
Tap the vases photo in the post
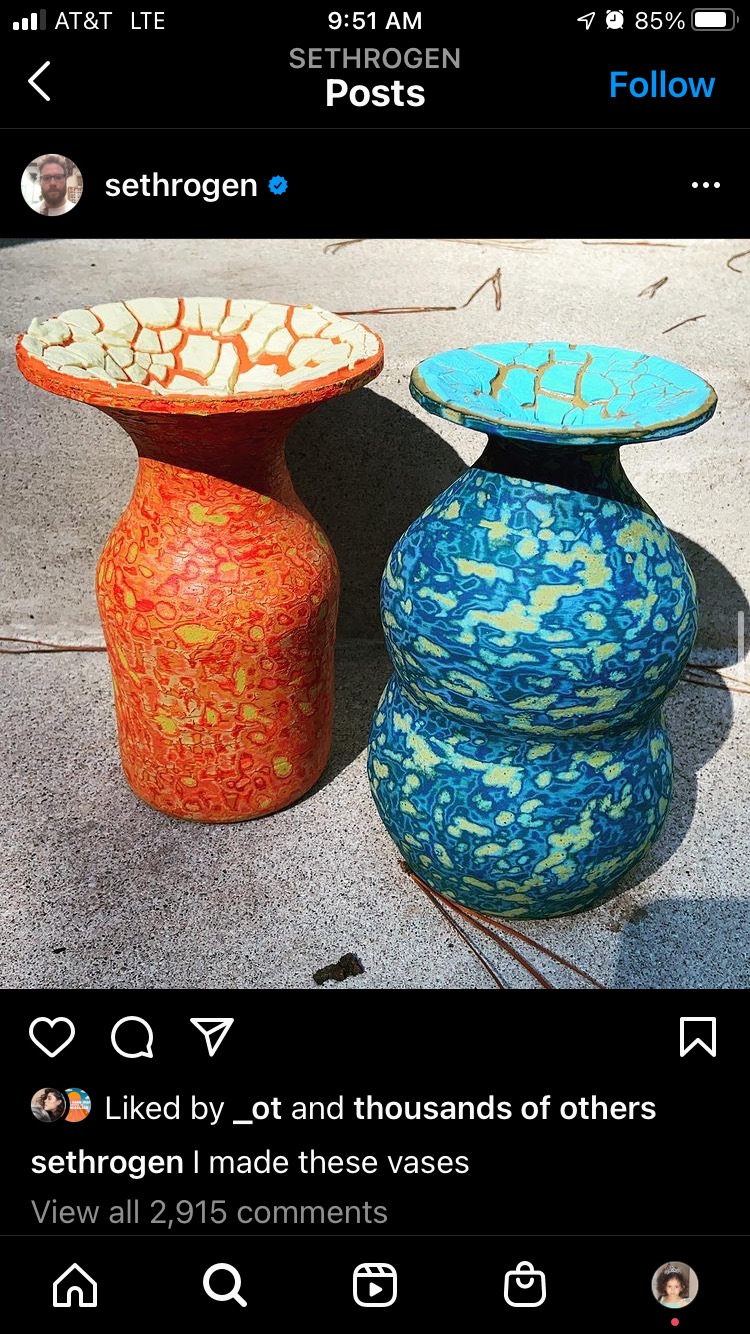click(x=375, y=613)
